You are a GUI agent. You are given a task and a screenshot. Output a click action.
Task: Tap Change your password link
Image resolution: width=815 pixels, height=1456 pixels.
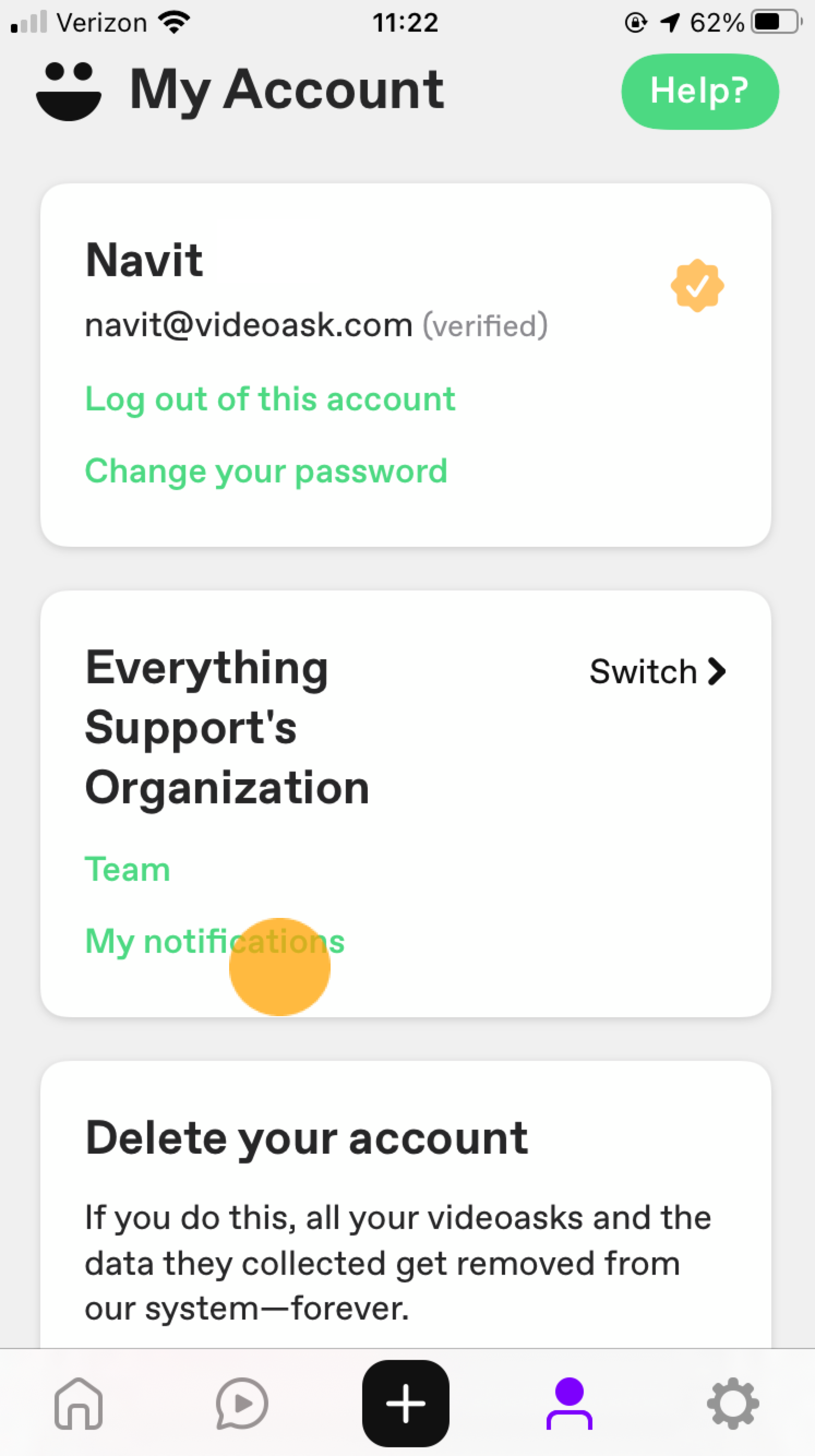tap(266, 472)
